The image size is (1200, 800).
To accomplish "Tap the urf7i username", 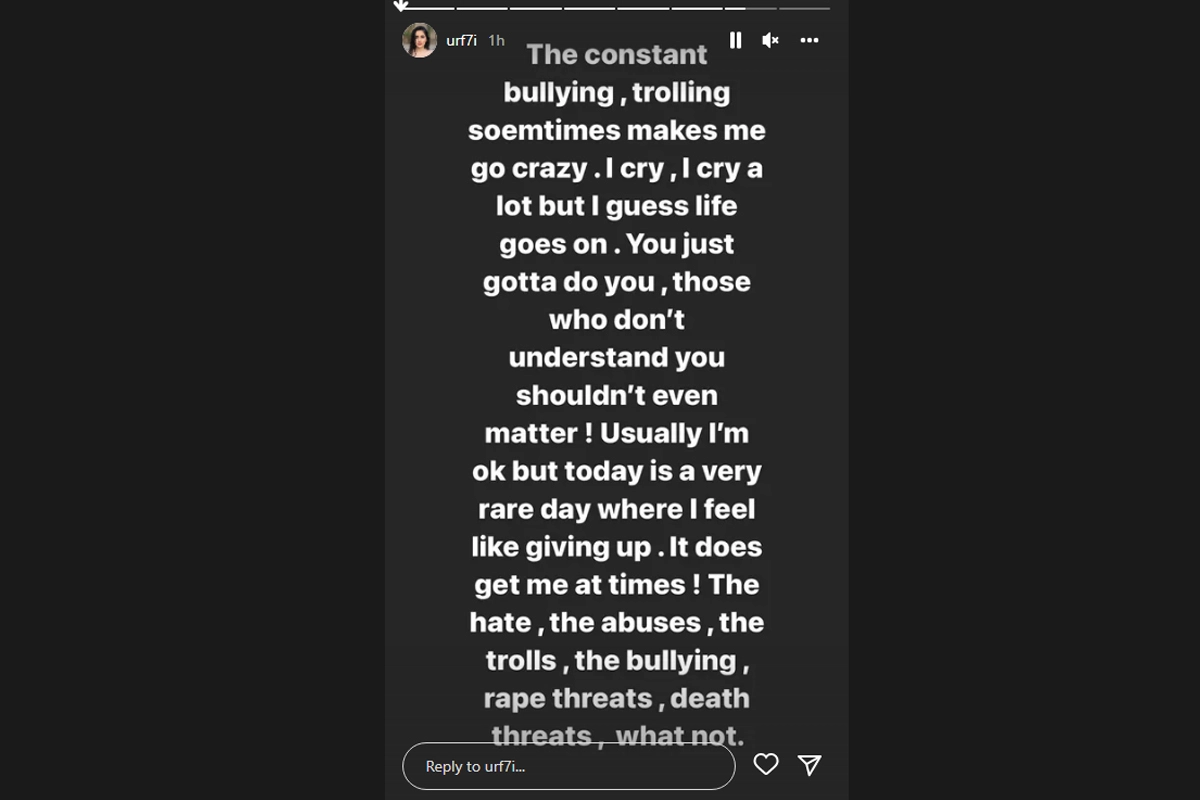I will 461,41.
